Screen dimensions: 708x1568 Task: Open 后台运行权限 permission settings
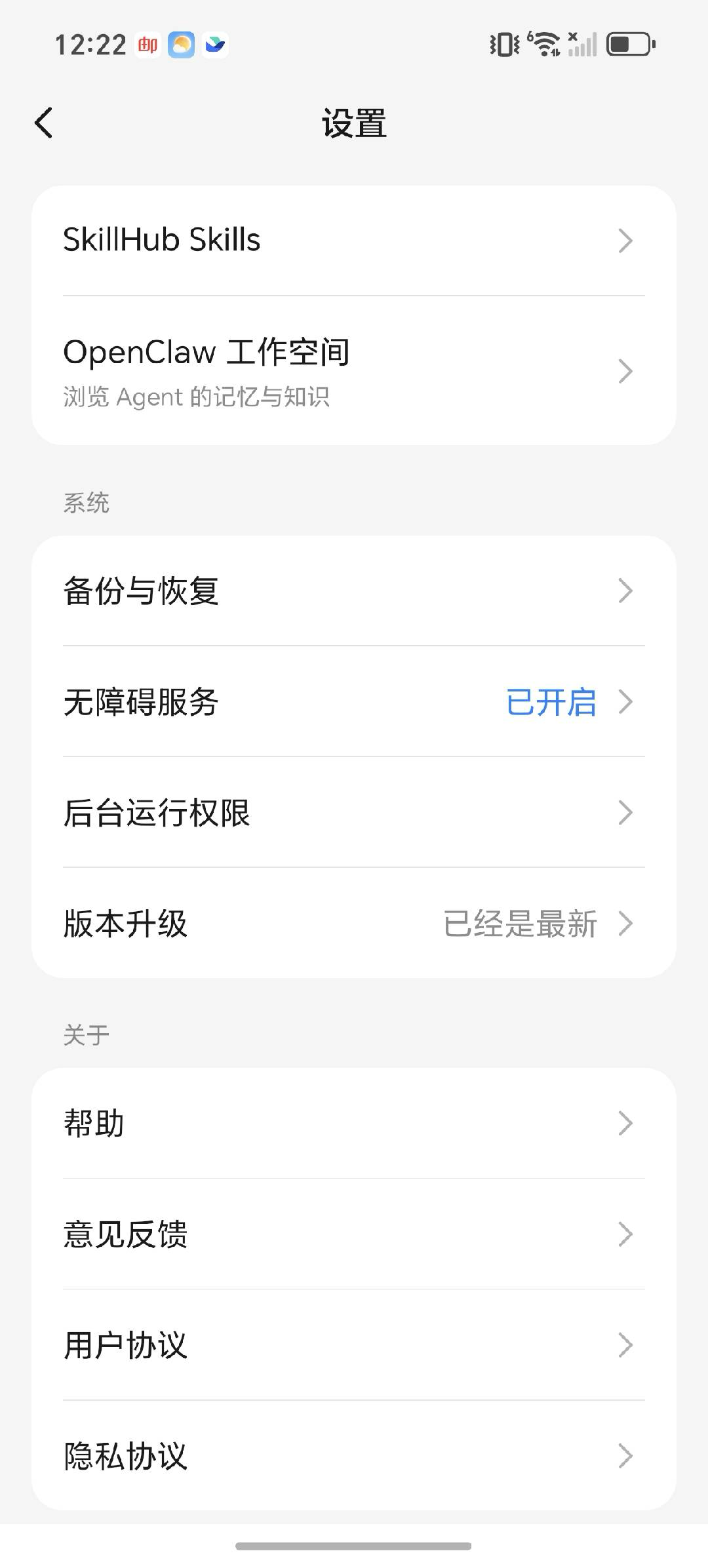coord(354,813)
